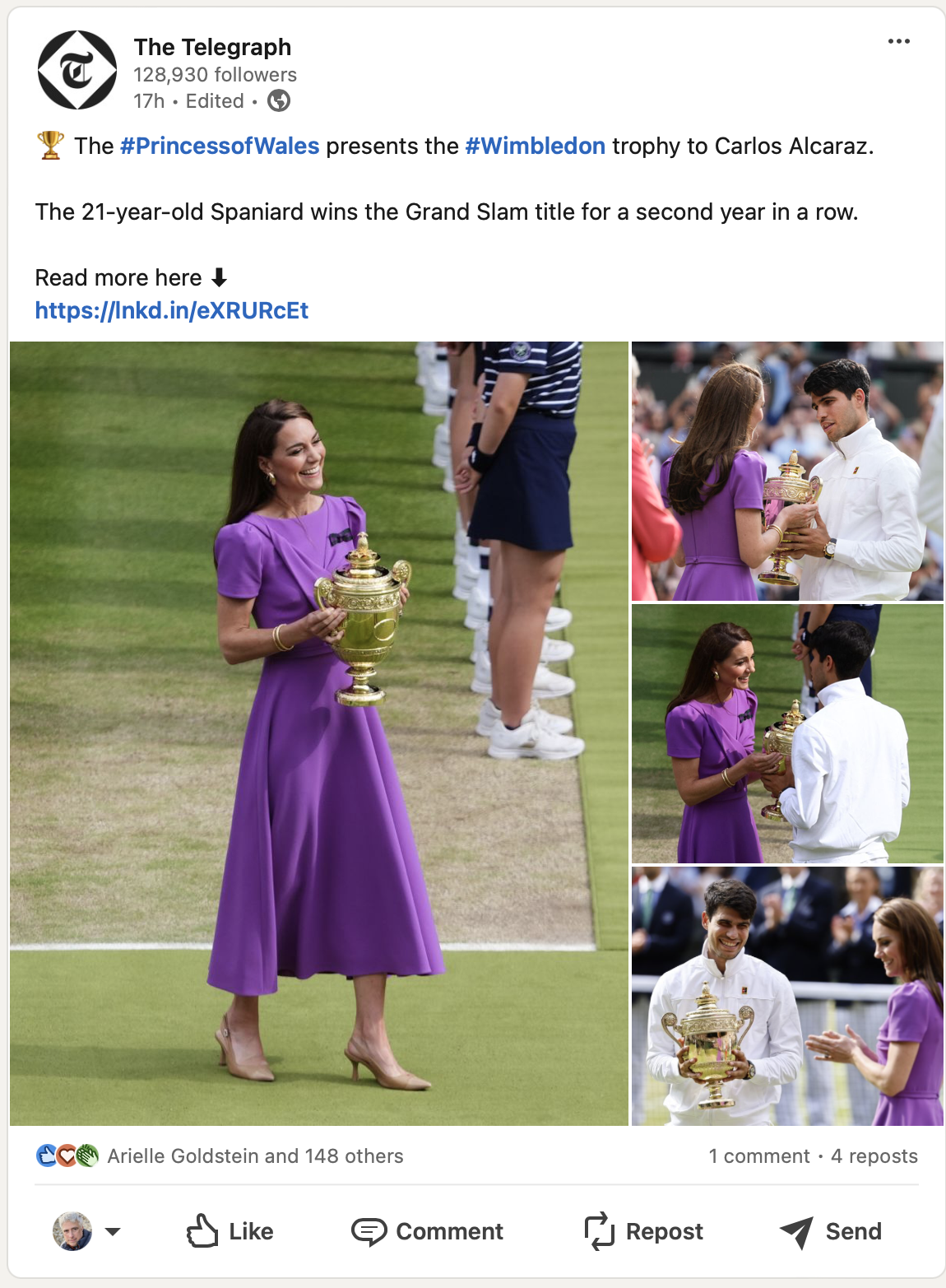946x1288 pixels.
Task: View the 4 reposts
Action: (874, 1156)
